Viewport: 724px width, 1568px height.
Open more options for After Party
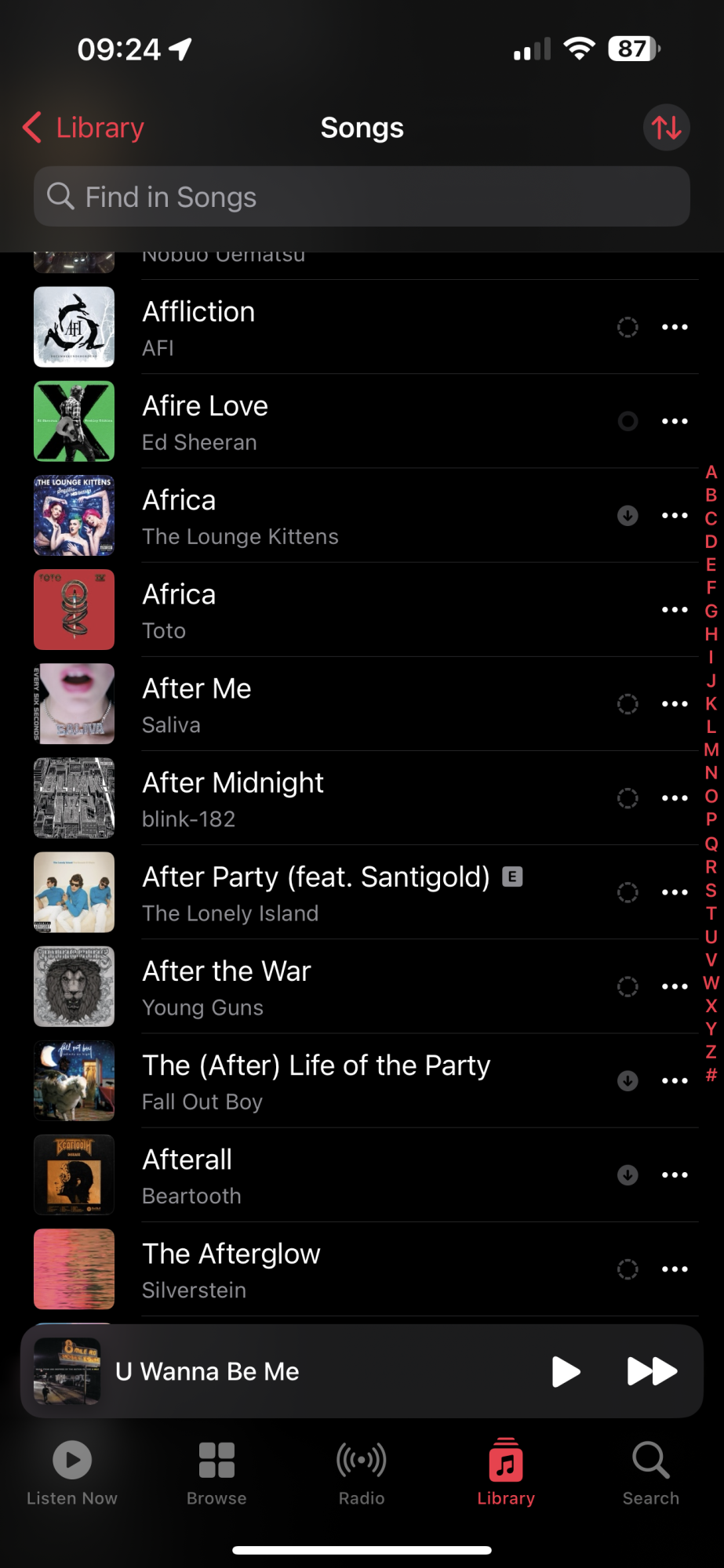coord(675,892)
